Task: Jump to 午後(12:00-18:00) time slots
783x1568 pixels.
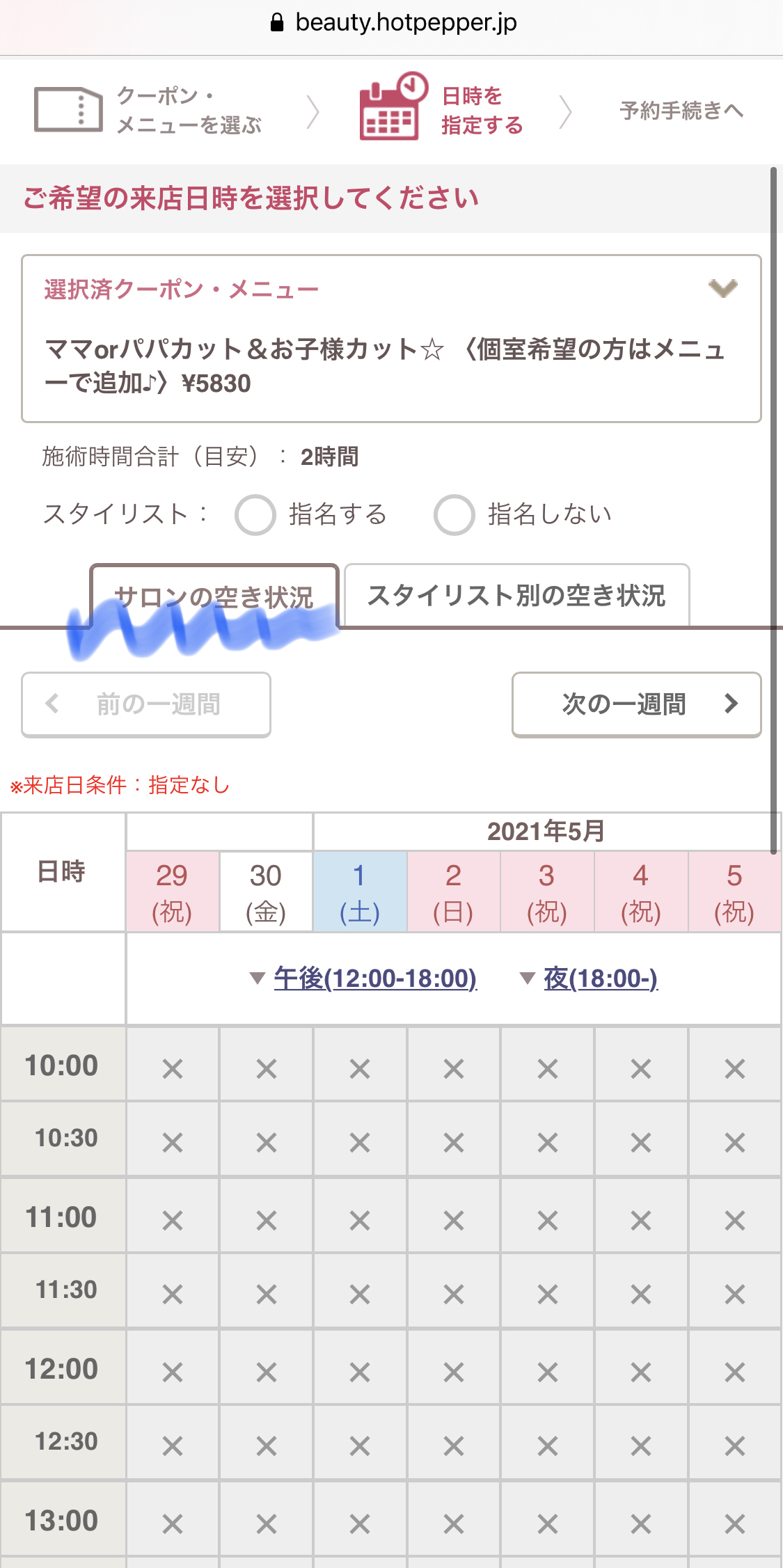Action: point(375,979)
